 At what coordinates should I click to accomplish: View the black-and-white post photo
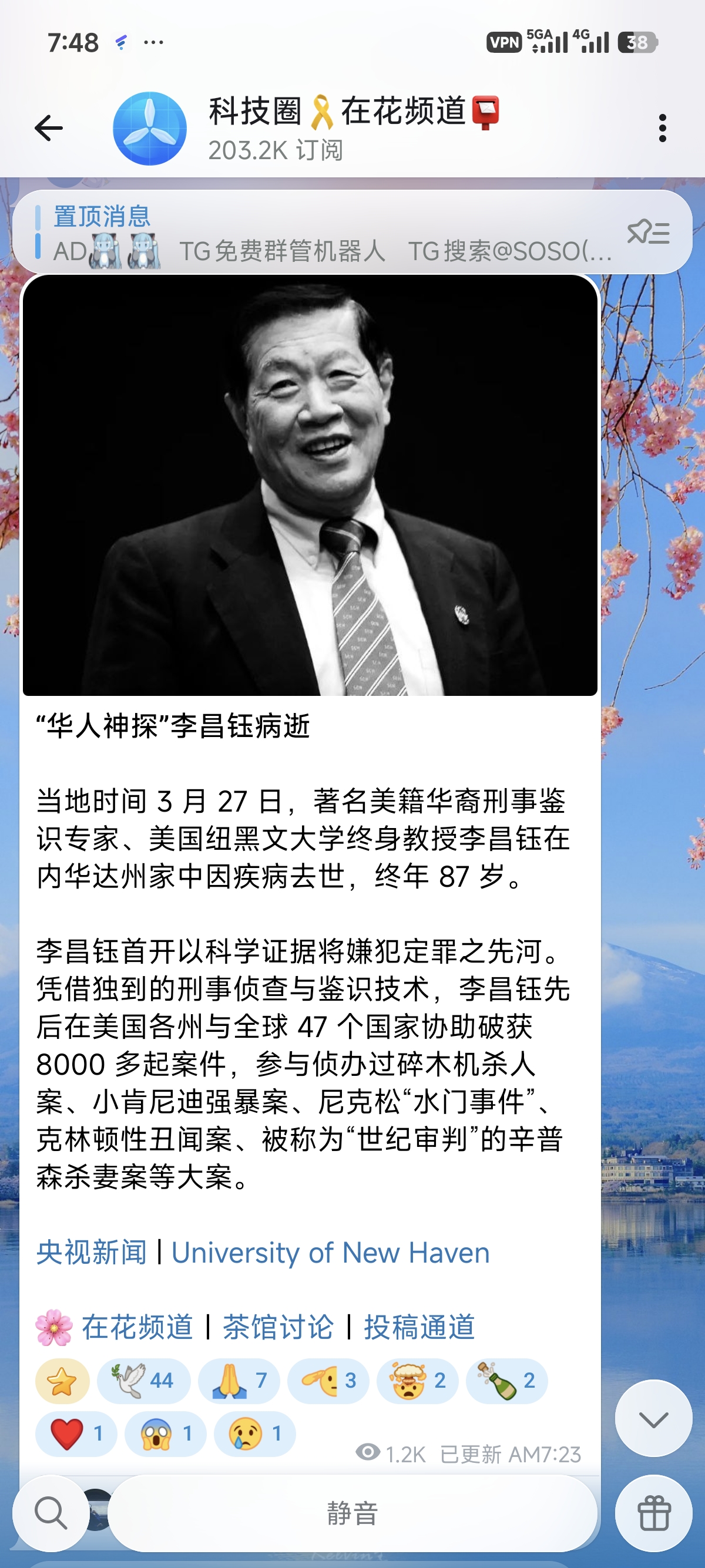pos(310,485)
